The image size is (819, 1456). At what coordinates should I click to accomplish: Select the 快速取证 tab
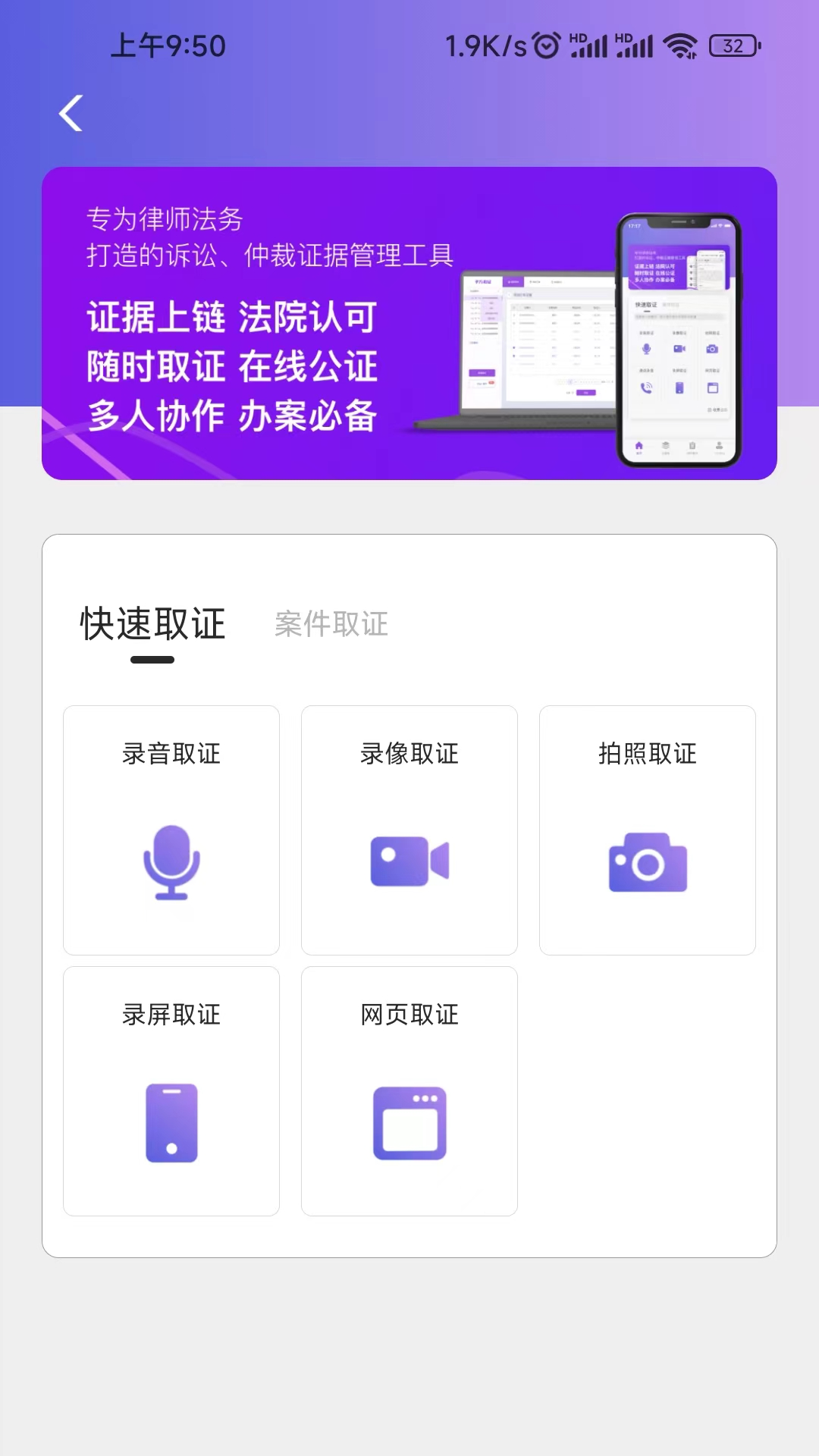pyautogui.click(x=152, y=624)
